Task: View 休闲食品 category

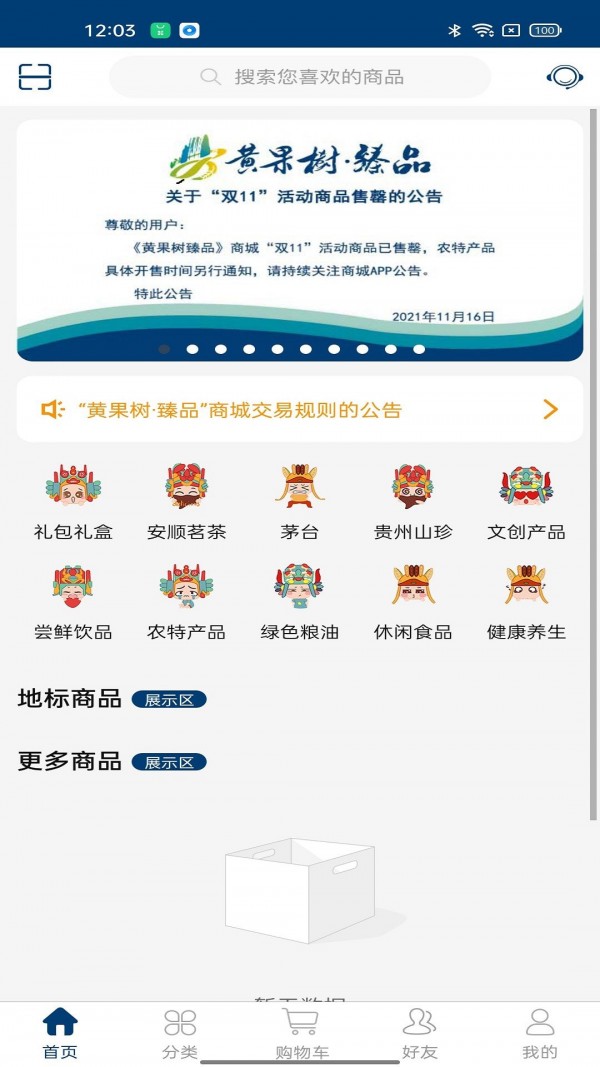Action: point(413,602)
